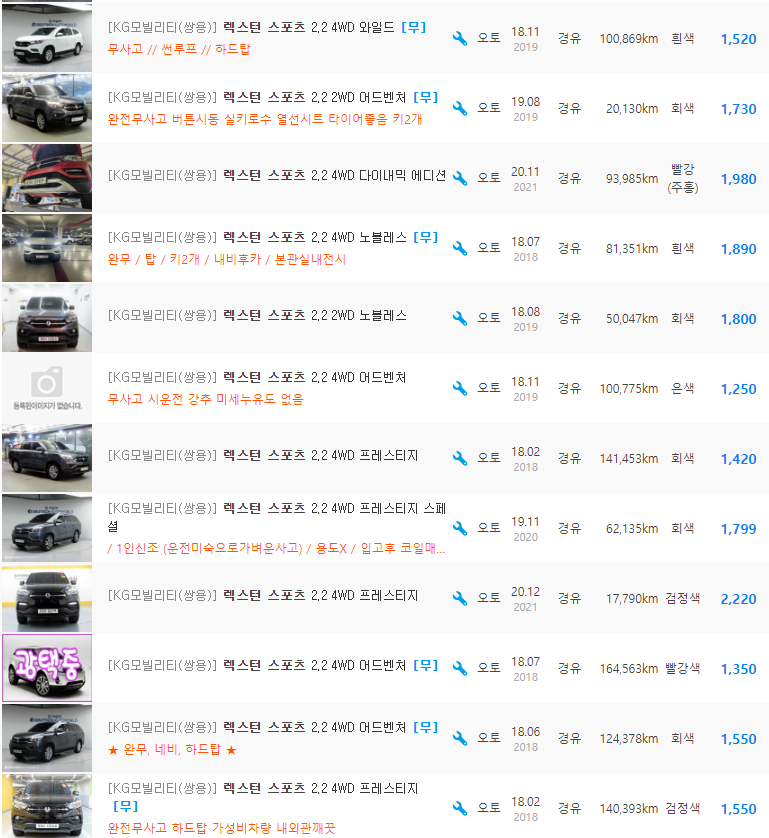Screen dimensions: 769x838
Task: Click the 검정색 color label on the 17,790km listing
Action: 682,597
